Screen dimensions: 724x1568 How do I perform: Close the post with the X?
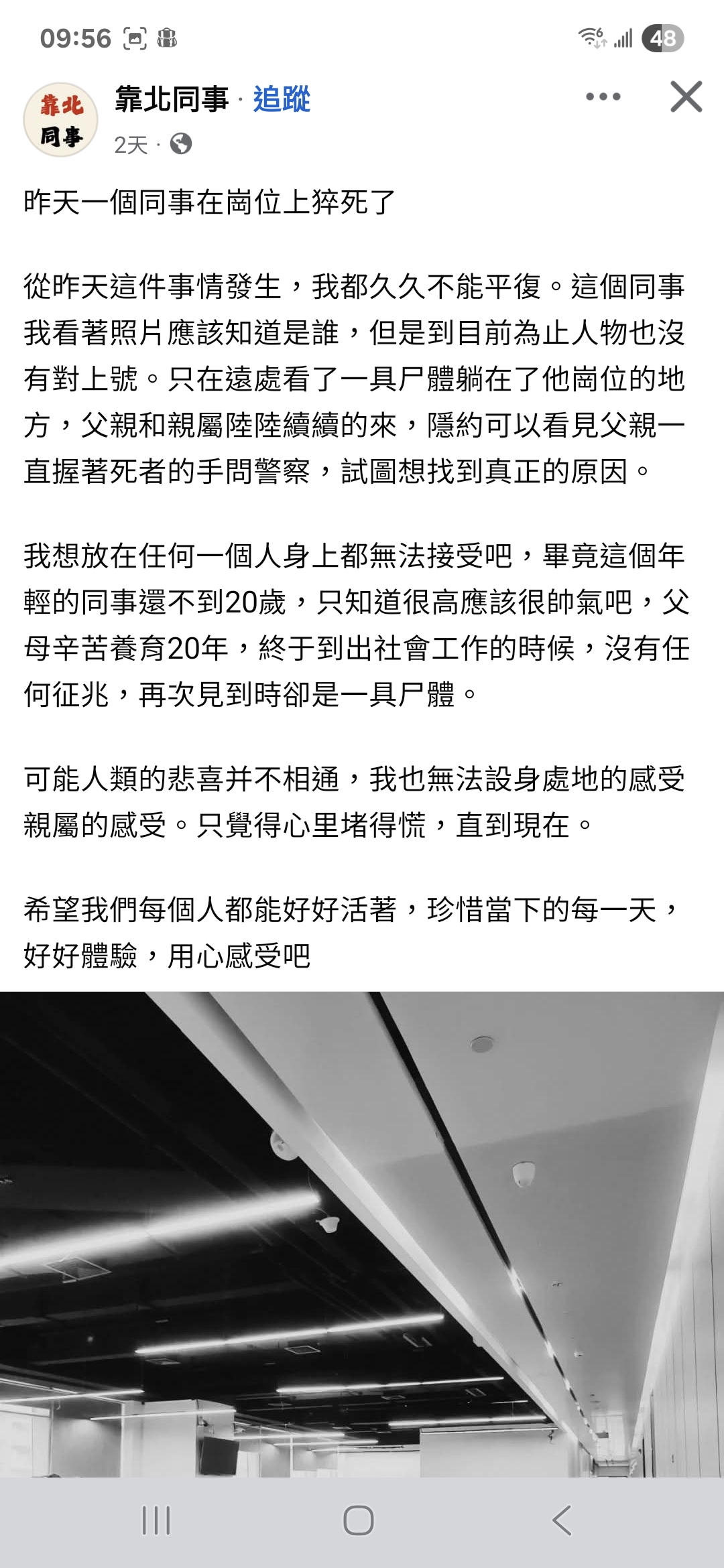coord(686,96)
